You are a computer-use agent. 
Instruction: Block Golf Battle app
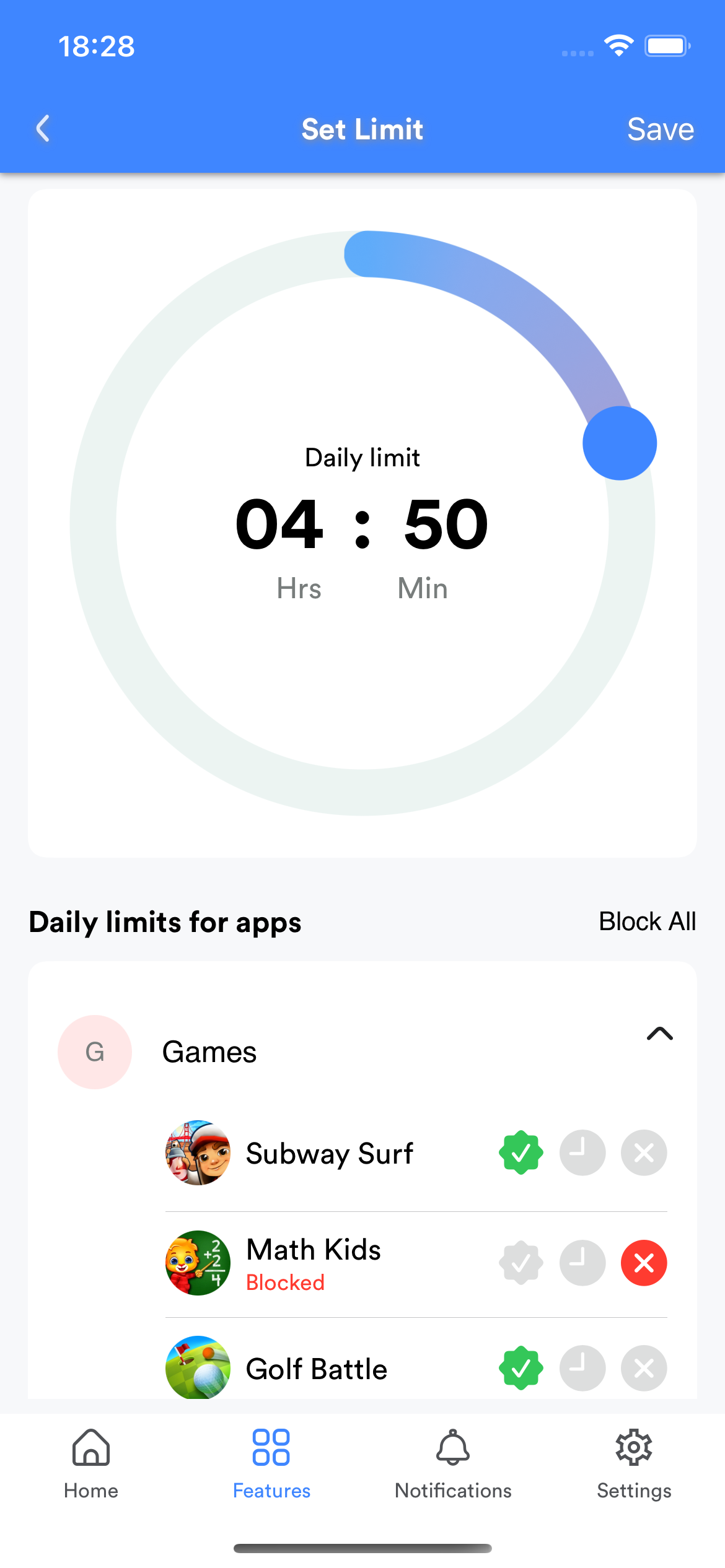(644, 1368)
